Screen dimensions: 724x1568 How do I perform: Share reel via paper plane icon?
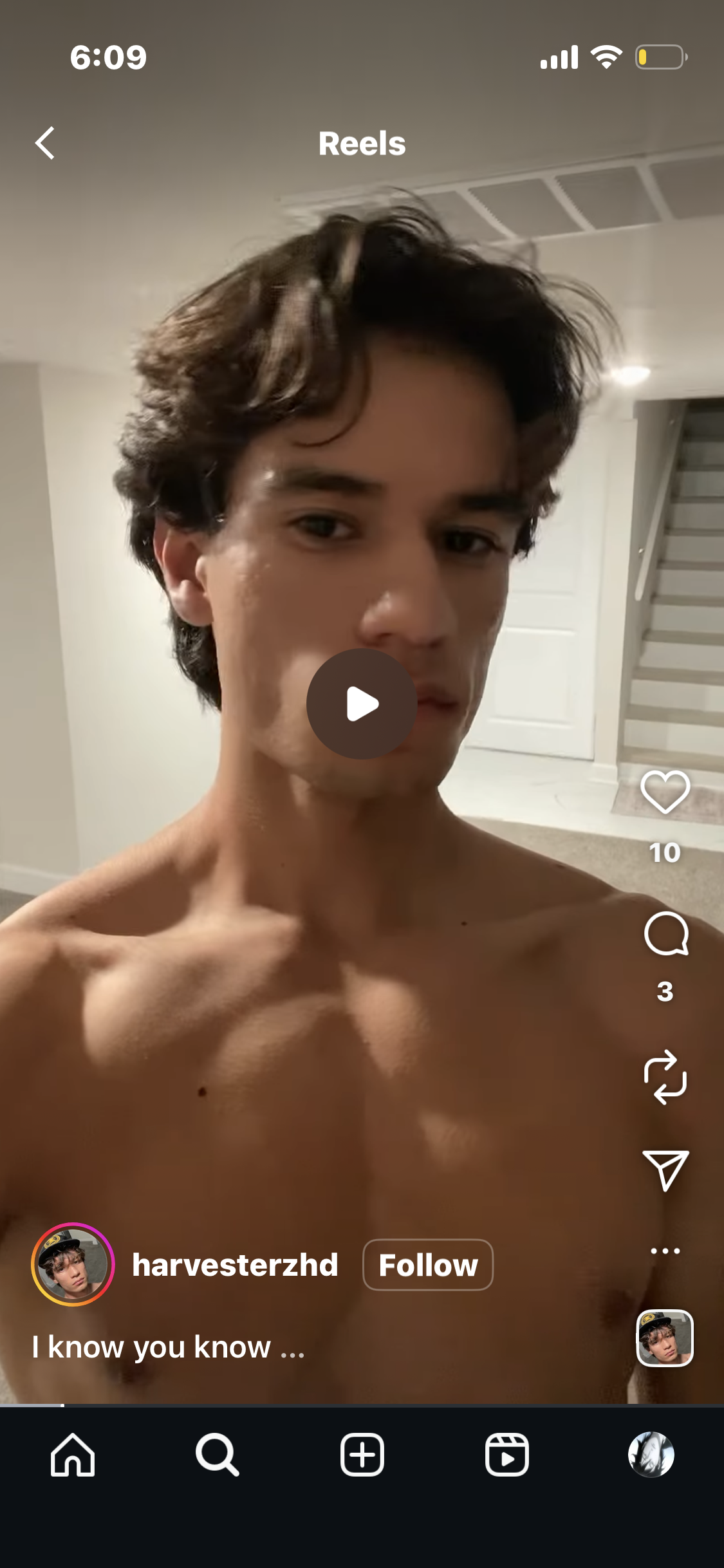(665, 1170)
